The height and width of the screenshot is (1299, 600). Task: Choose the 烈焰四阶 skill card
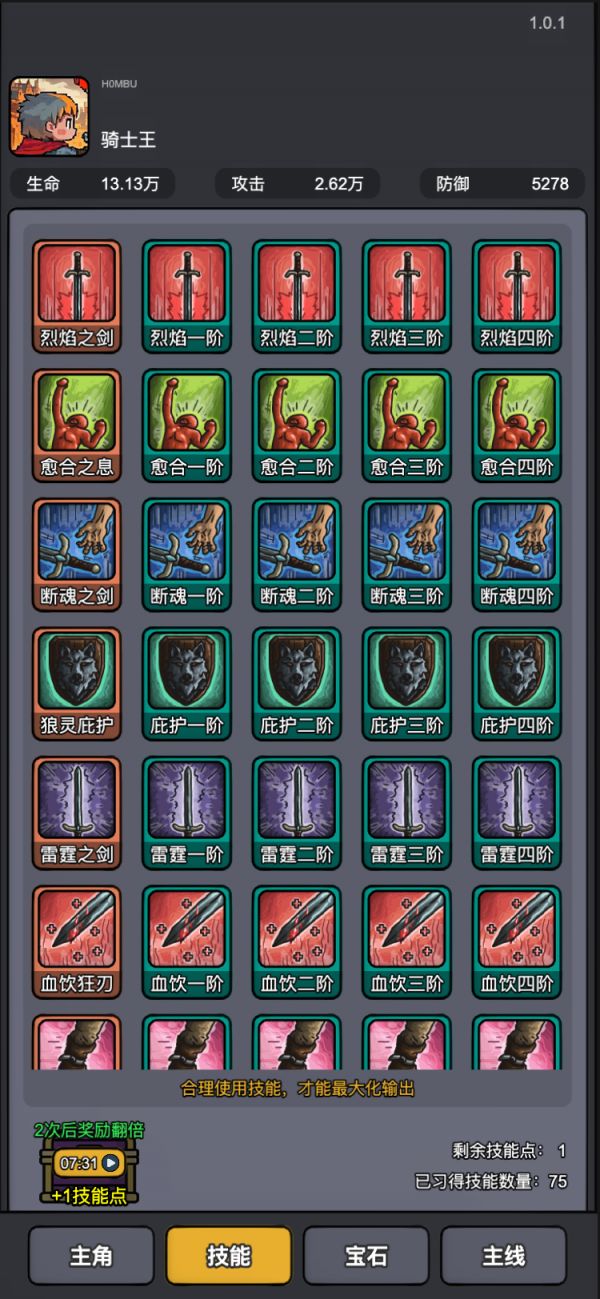[x=516, y=296]
